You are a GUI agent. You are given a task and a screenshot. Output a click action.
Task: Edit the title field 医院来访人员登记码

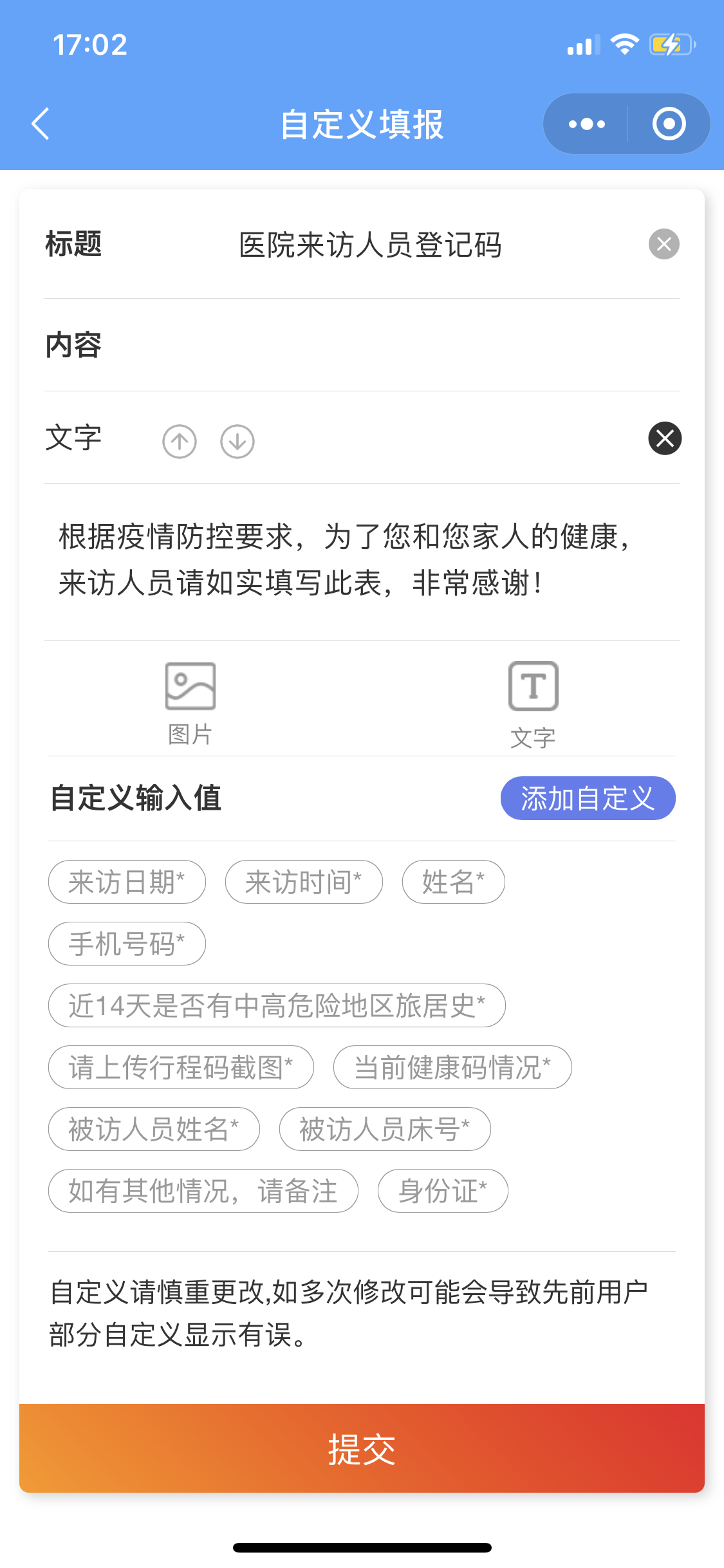coord(370,245)
